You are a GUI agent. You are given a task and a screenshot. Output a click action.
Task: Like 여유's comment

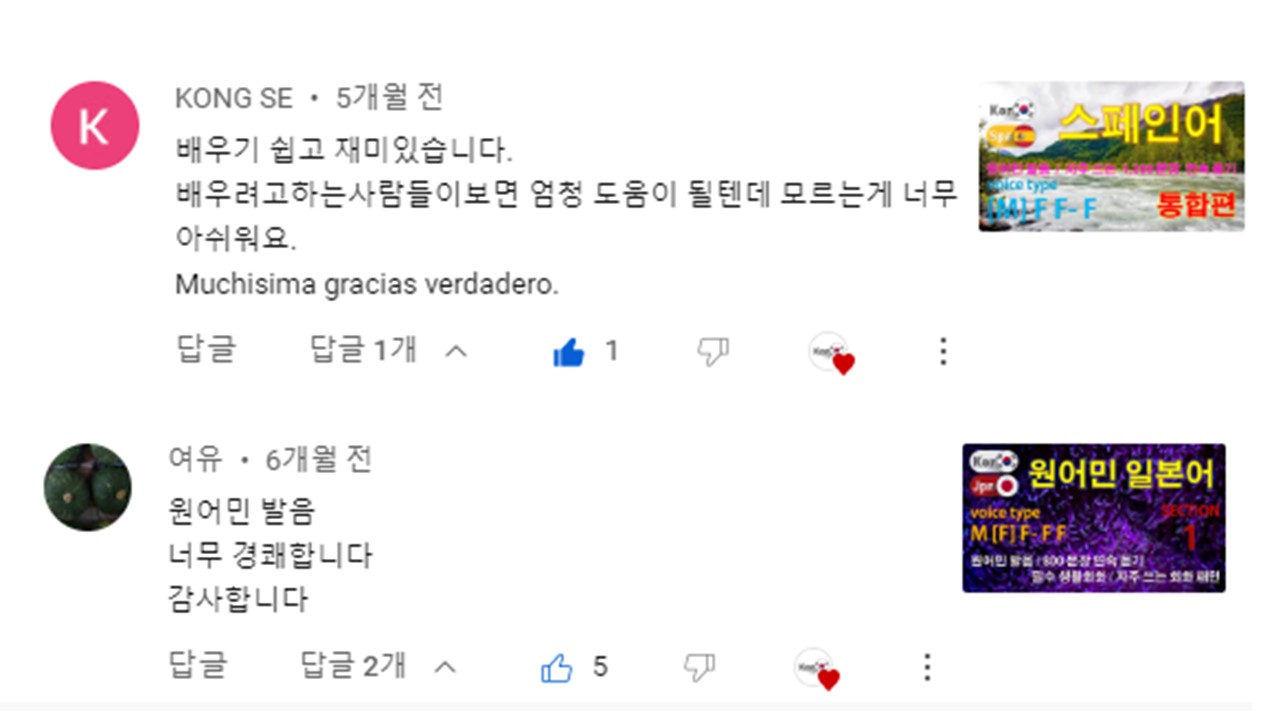[556, 667]
